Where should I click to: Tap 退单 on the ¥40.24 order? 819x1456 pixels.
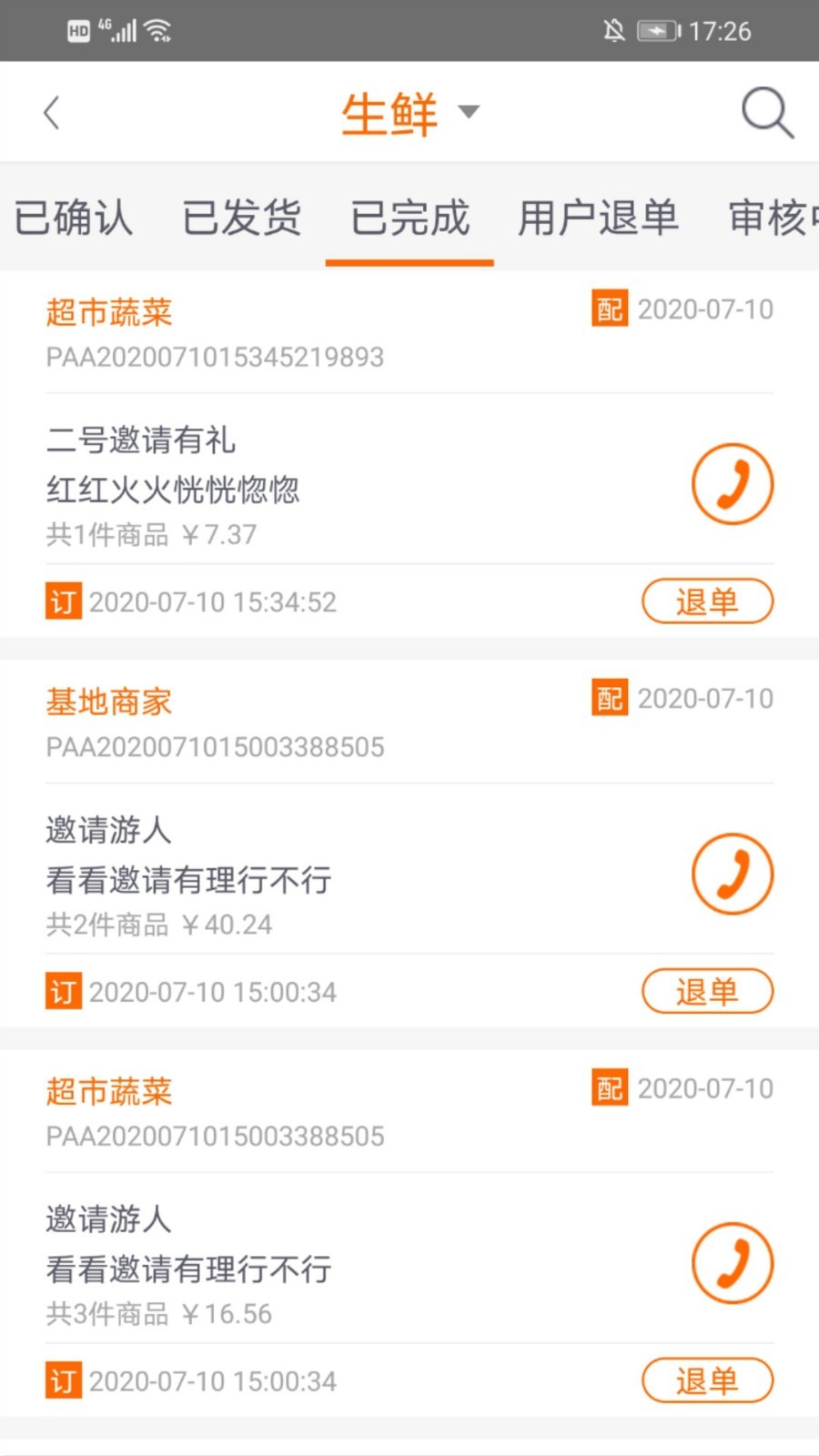coord(707,991)
